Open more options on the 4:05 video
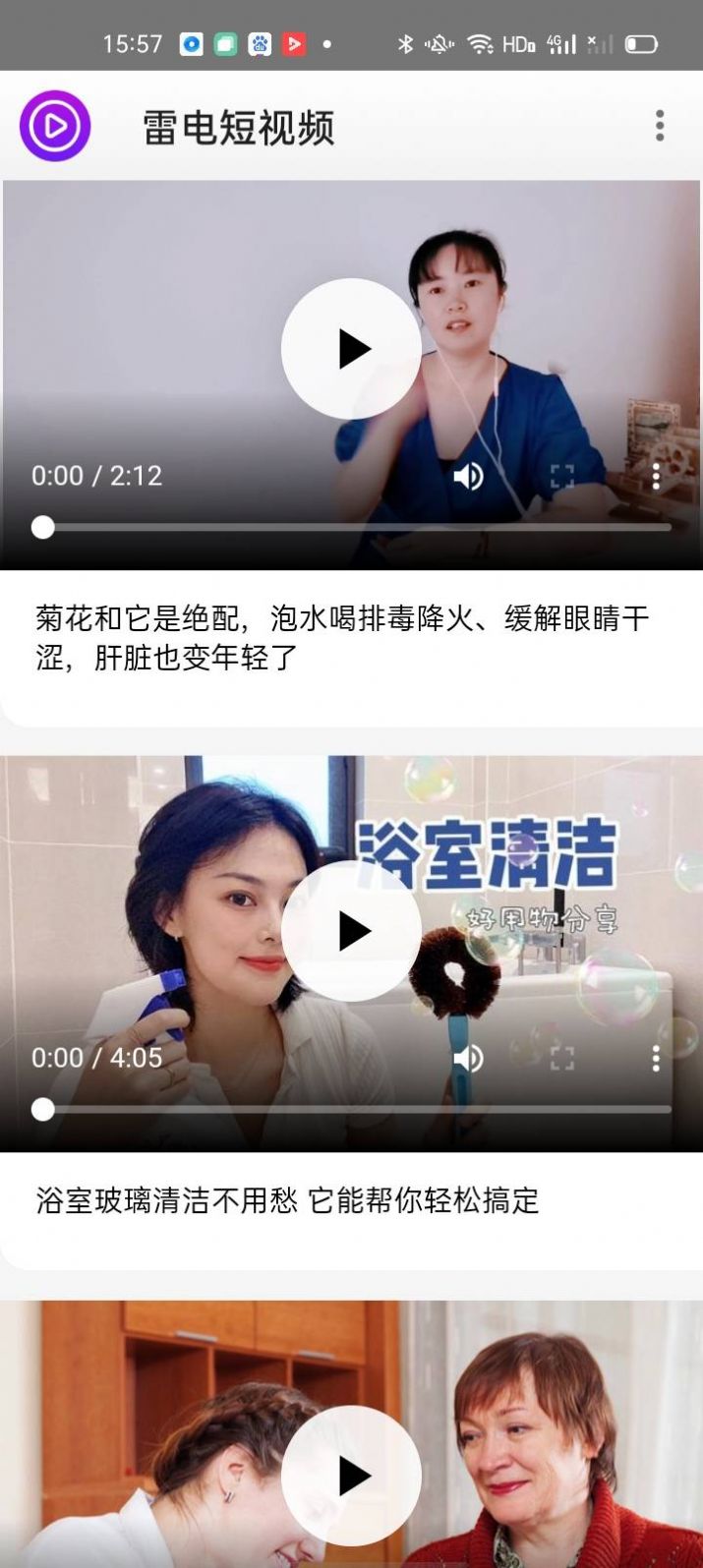Image resolution: width=703 pixels, height=1568 pixels. coord(656,1059)
